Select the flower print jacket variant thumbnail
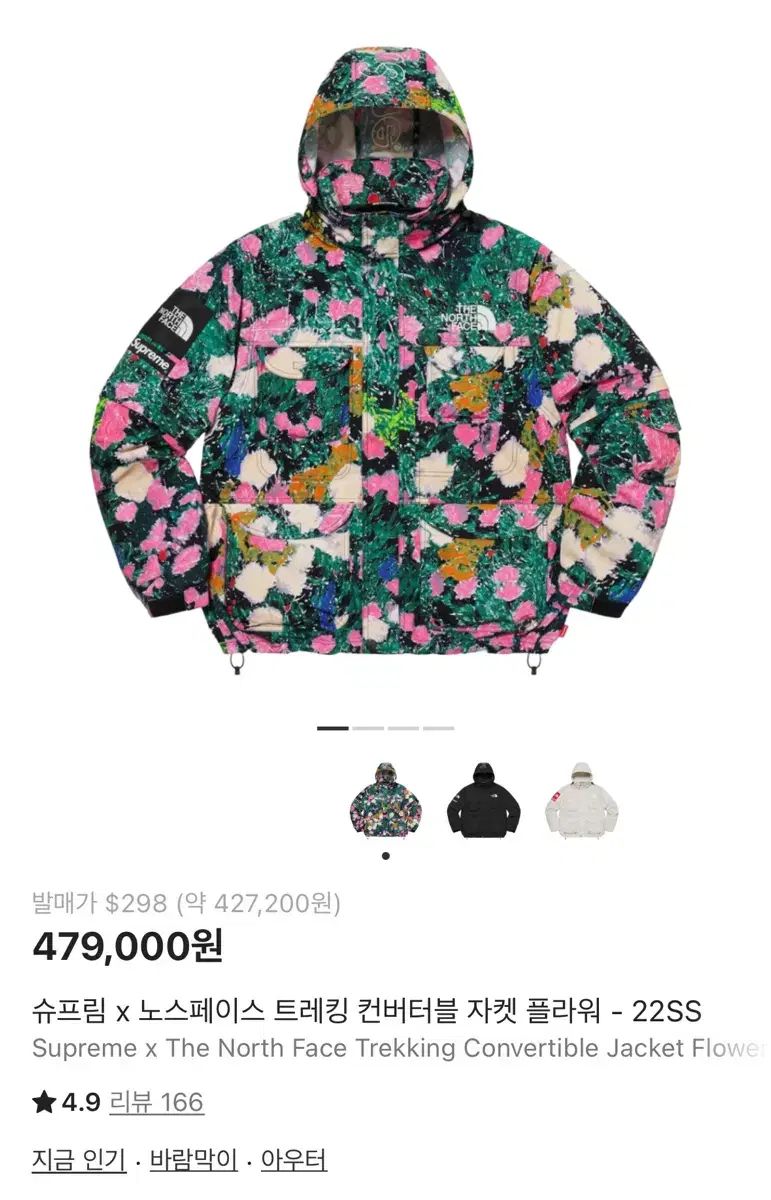This screenshot has height=1200, width=771. pyautogui.click(x=385, y=797)
